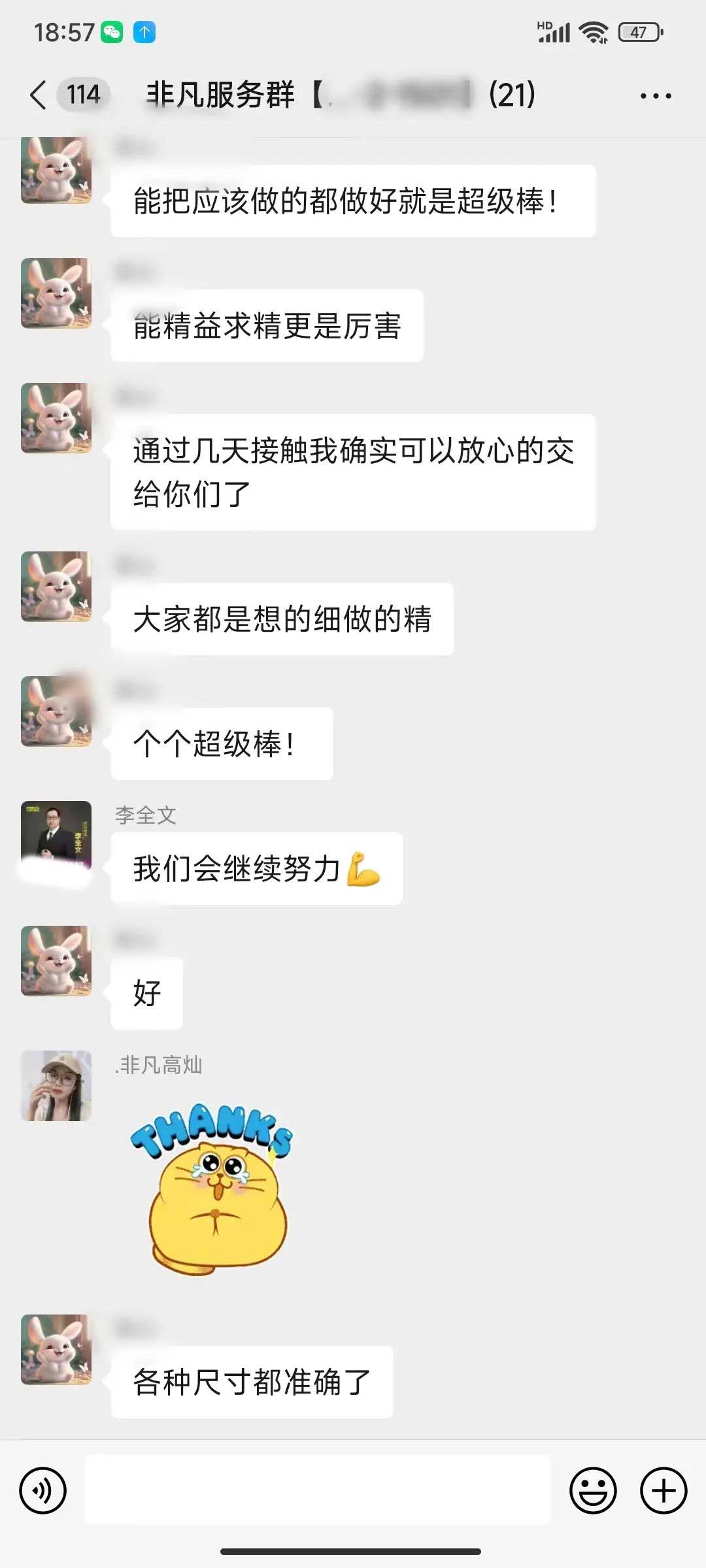Open .非凡高灿's profile avatar
The image size is (706, 1568).
click(56, 1085)
